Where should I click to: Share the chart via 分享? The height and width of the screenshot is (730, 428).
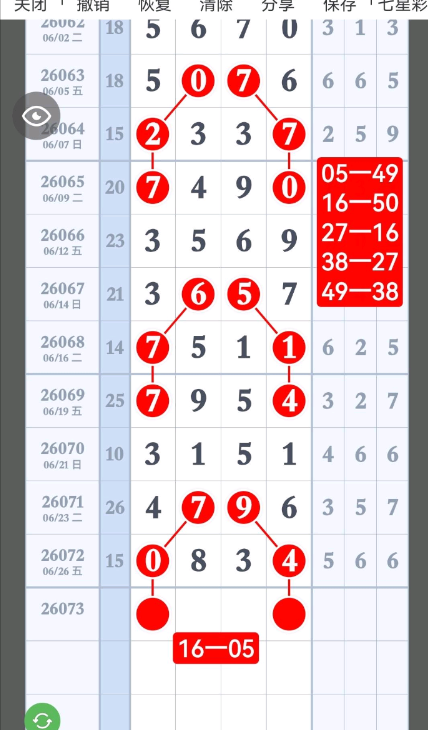click(278, 6)
